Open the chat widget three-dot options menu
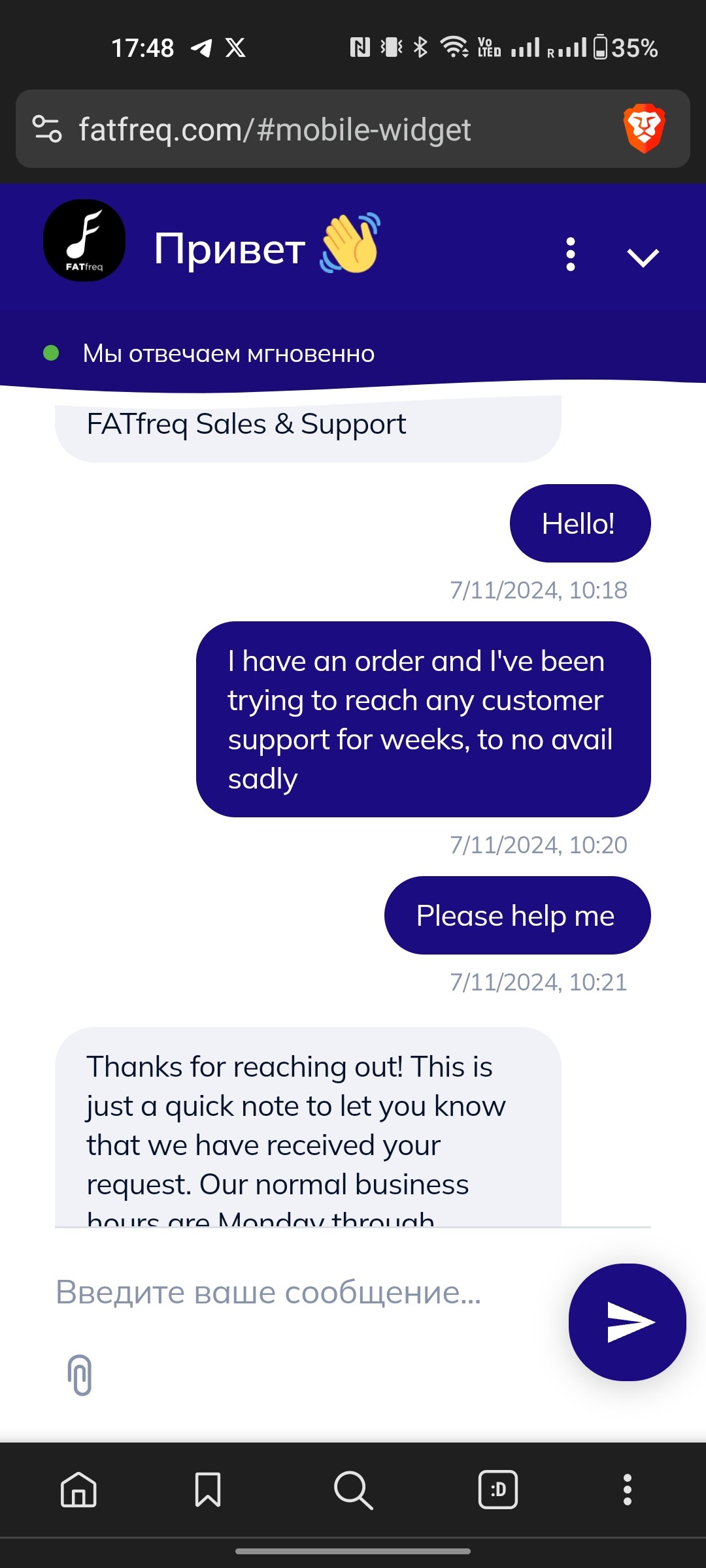Image resolution: width=706 pixels, height=1568 pixels. point(570,254)
